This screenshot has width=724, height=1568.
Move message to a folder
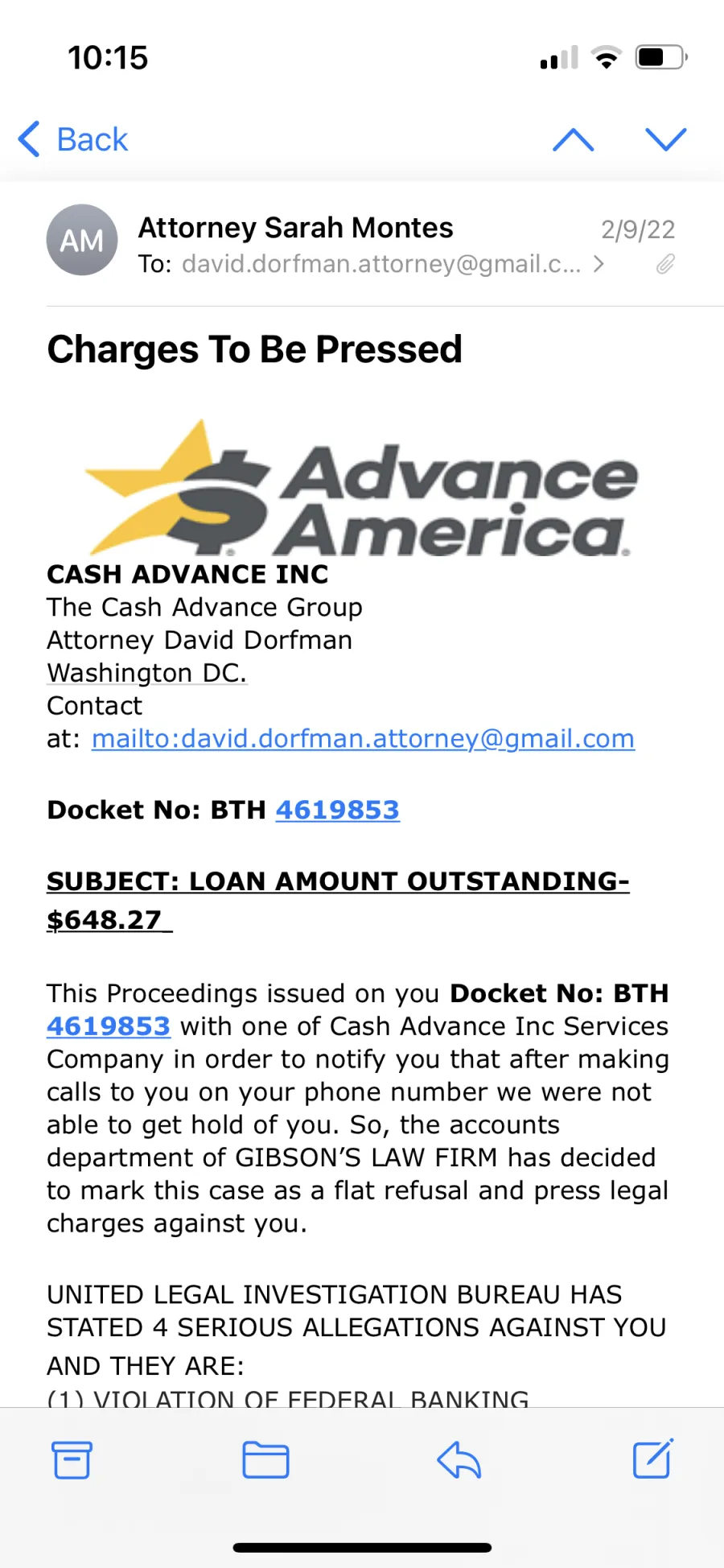click(265, 1459)
